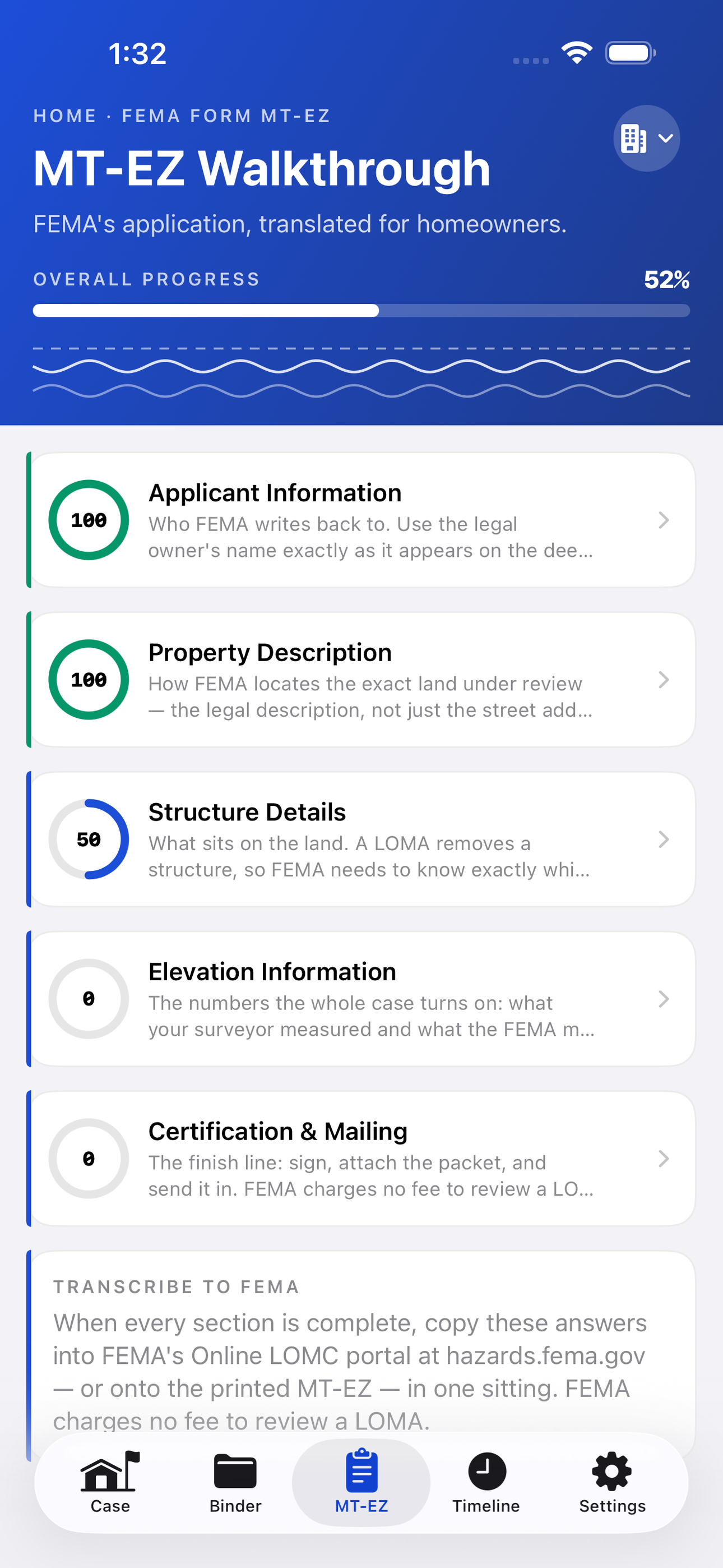Switch to the Binder tab
The image size is (723, 1568).
pos(235,1482)
